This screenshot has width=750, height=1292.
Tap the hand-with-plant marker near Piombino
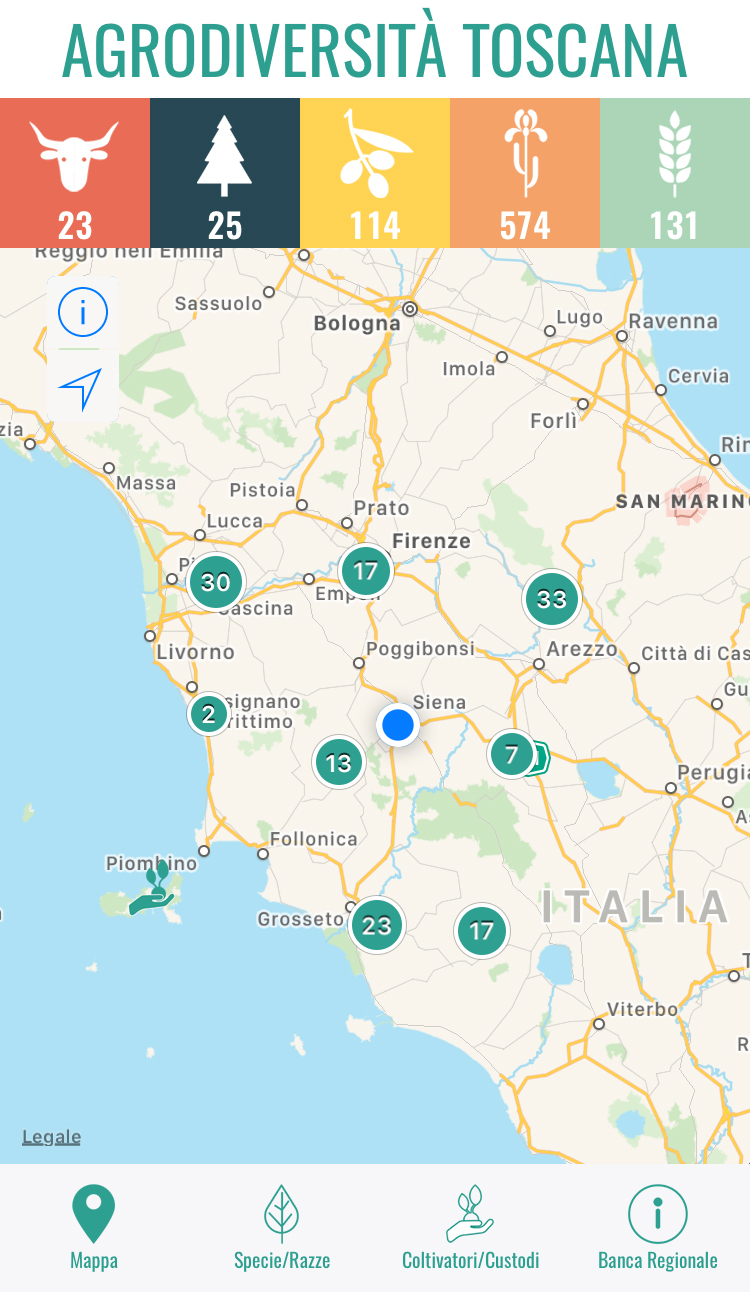pos(153,889)
